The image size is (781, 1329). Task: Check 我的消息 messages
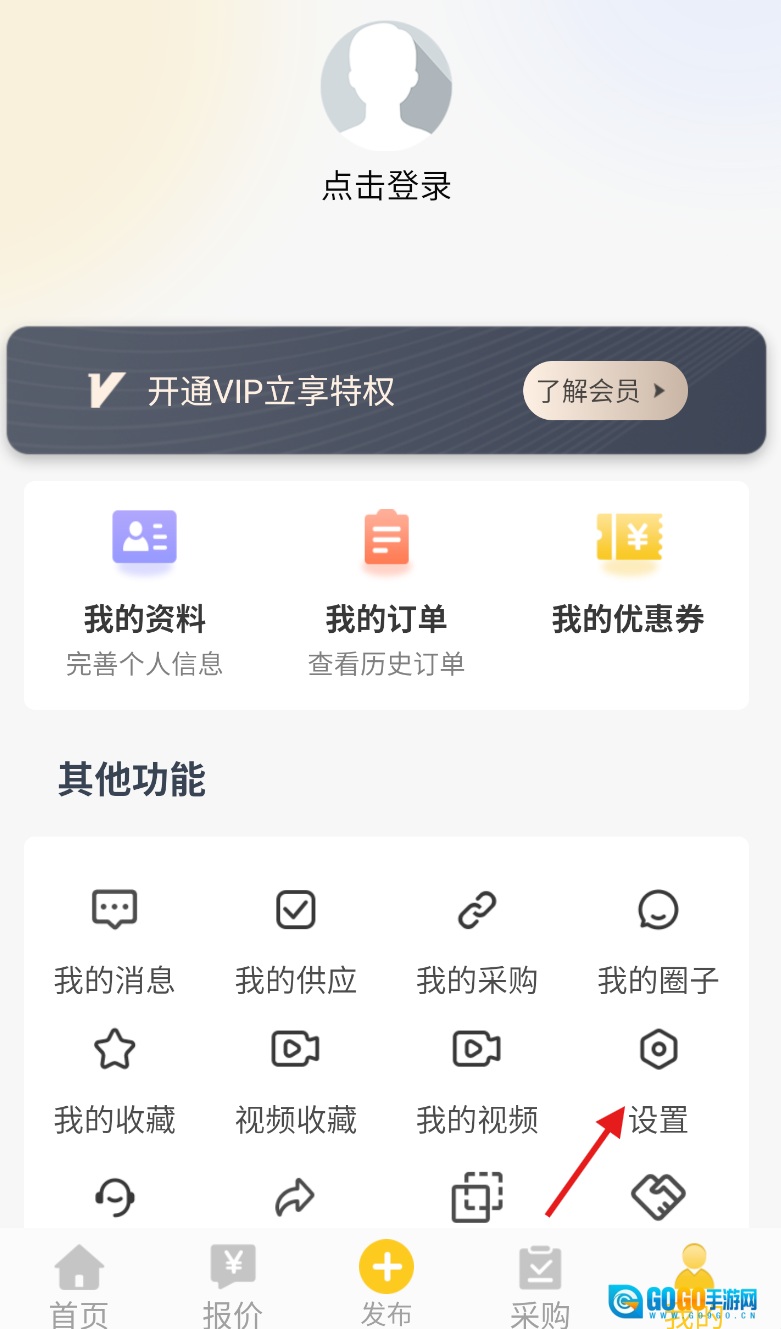(x=115, y=940)
